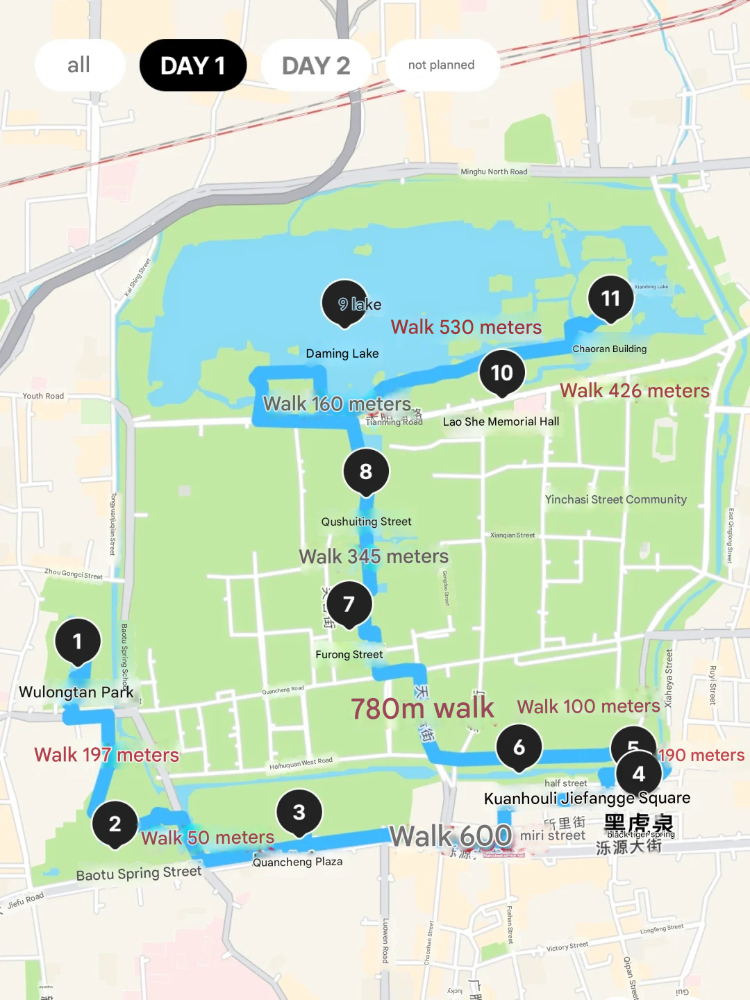Open pin 7 at Furong Street
The width and height of the screenshot is (750, 1000).
pos(349,604)
